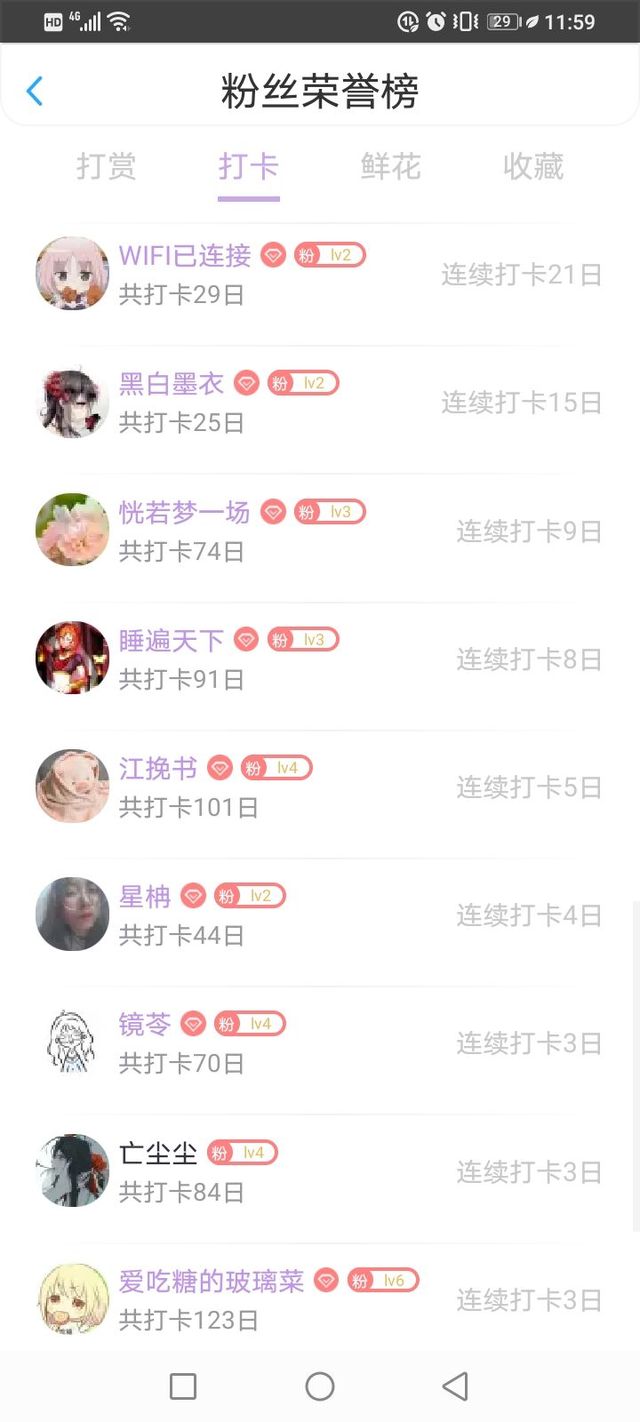Open 亡尘尘's fan entry
This screenshot has height=1422, width=640.
(x=320, y=1170)
